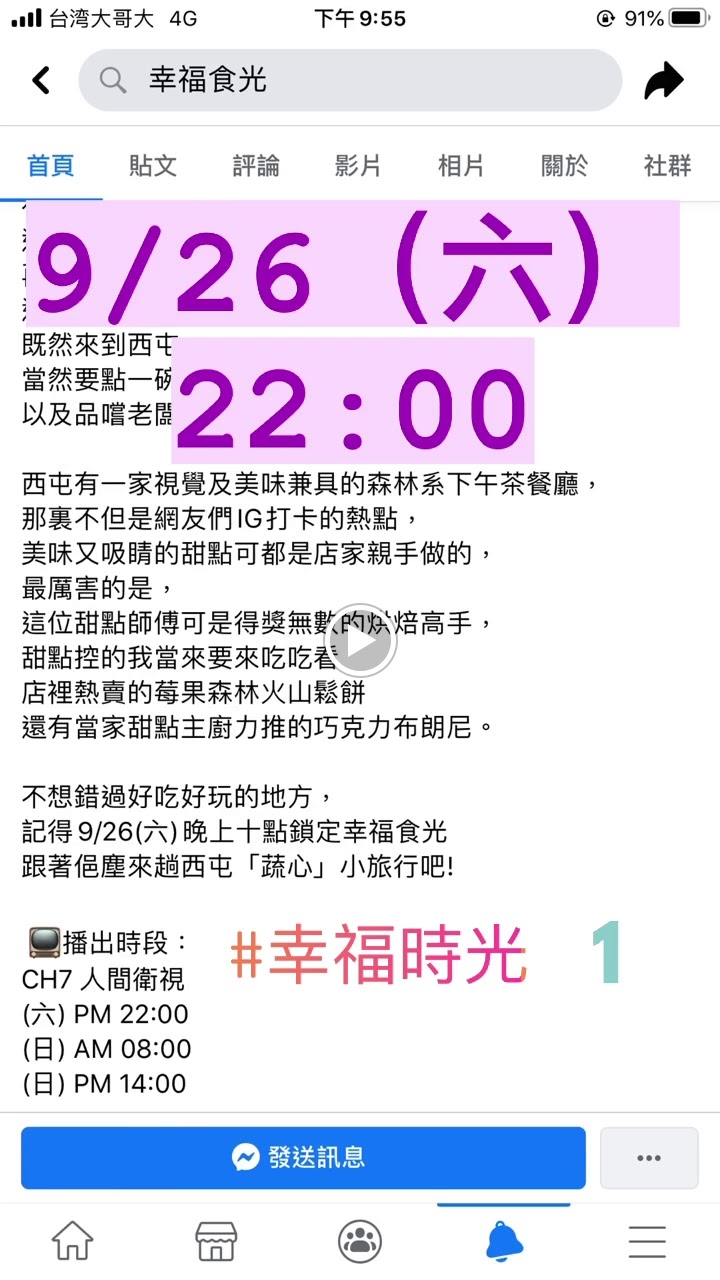Screen dimensions: 720x1280
Task: Go to the home feed icon
Action: tap(72, 1241)
